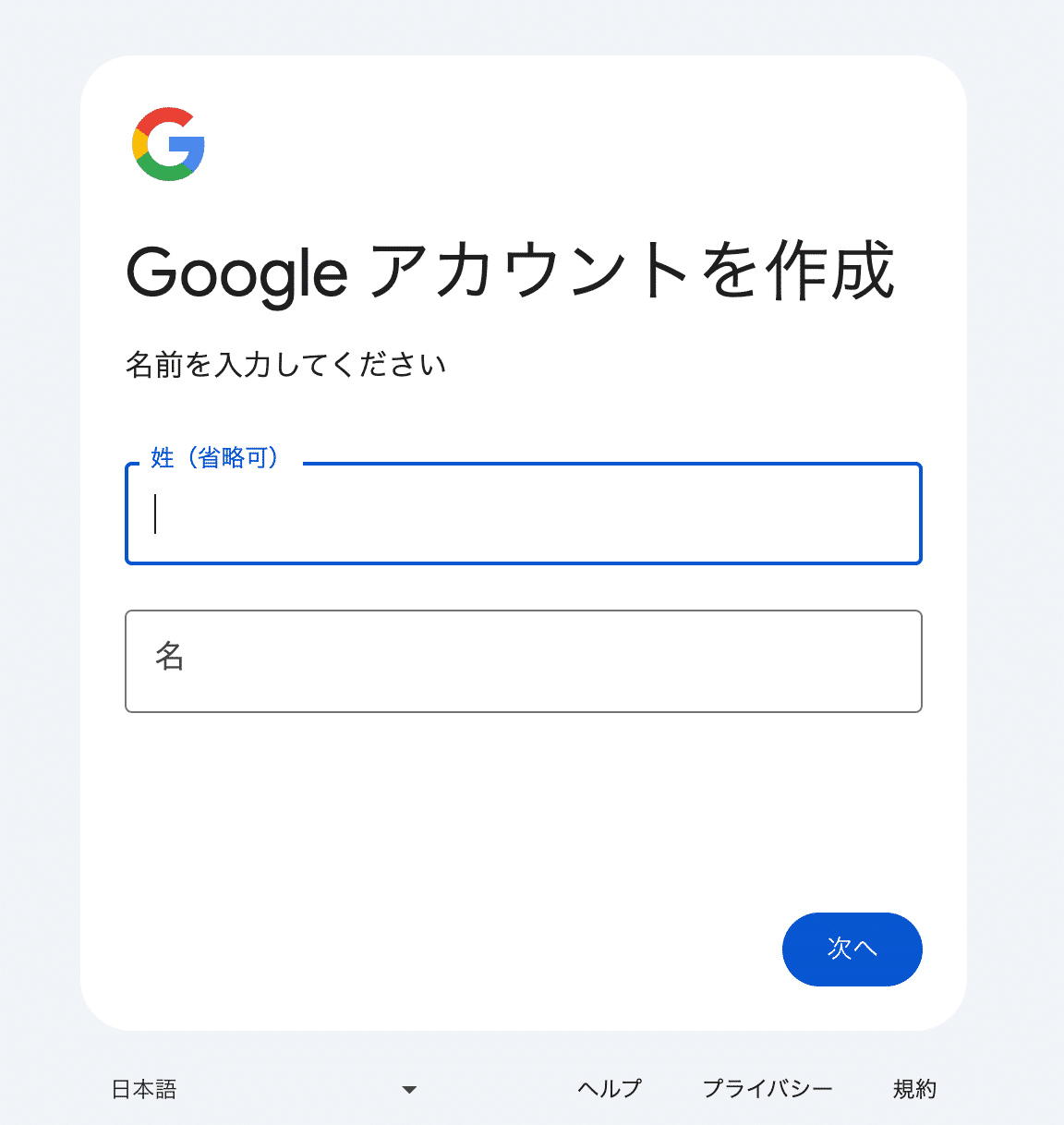Click the chevron in the language selector
This screenshot has width=1064, height=1125.
pos(408,1090)
